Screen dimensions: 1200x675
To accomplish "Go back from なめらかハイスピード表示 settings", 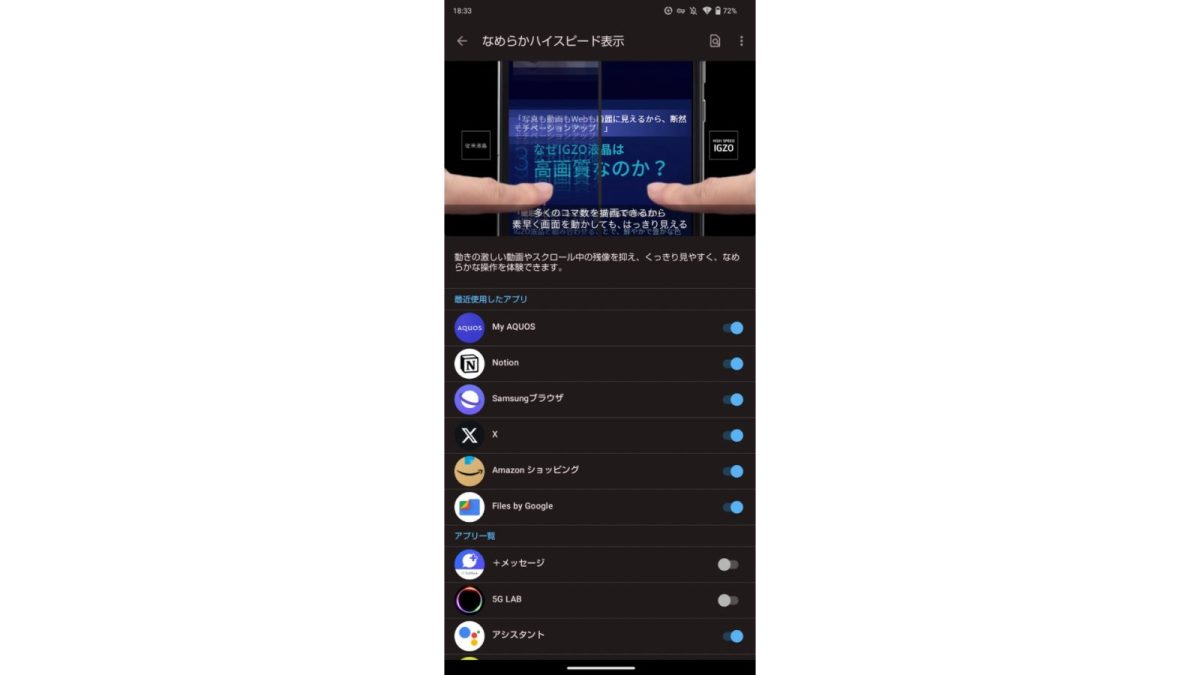I will point(462,41).
